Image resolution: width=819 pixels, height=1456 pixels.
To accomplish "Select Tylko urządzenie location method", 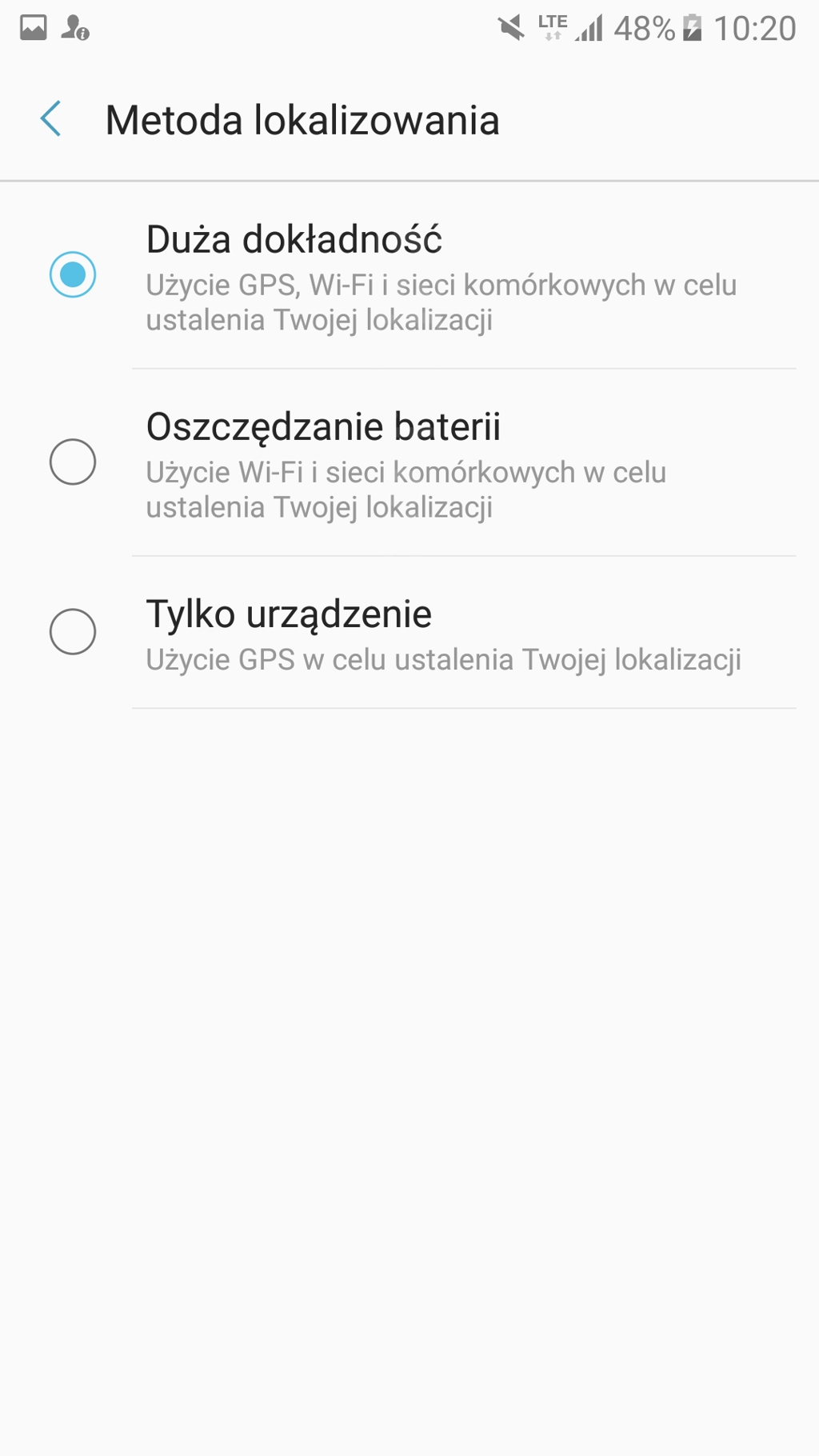I will pos(73,632).
